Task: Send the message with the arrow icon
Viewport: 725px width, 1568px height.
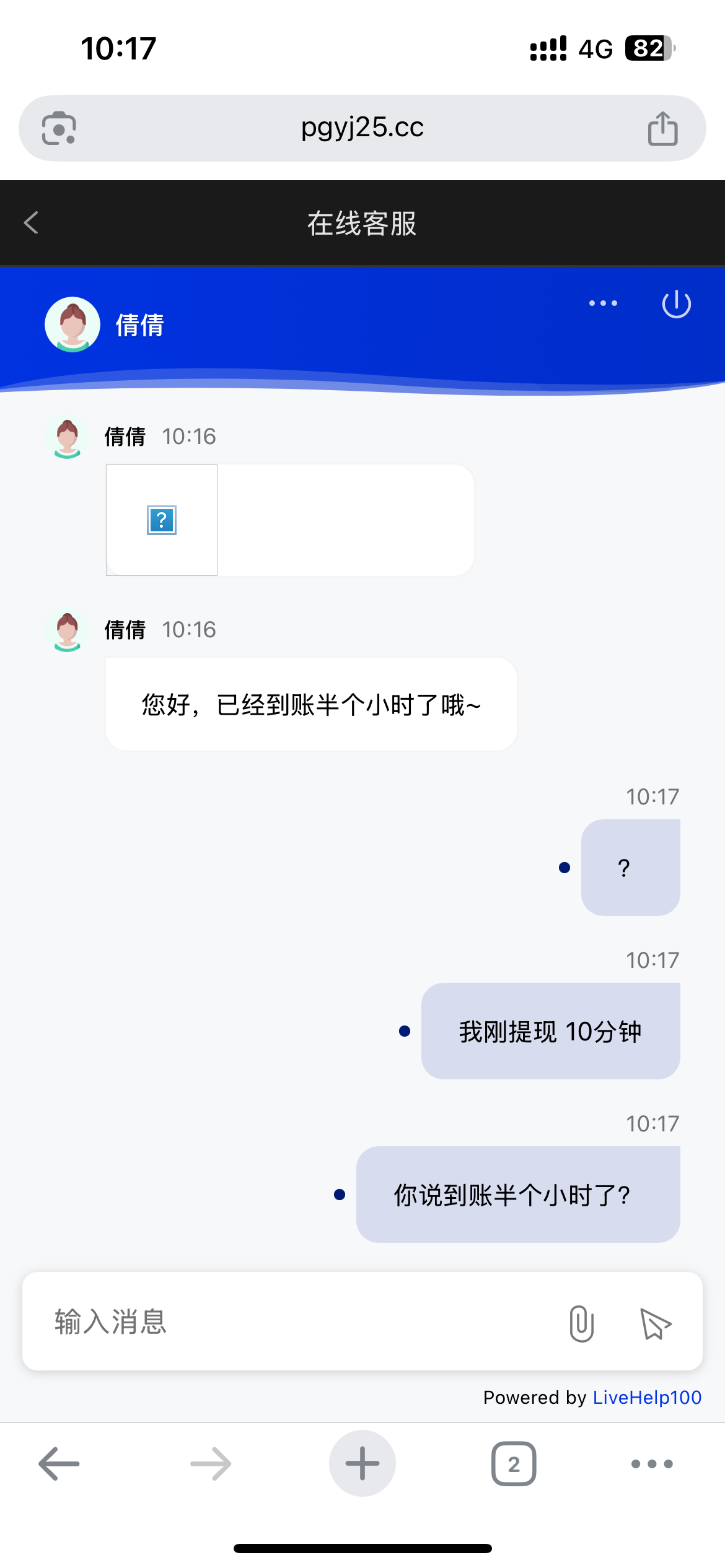Action: click(655, 1324)
